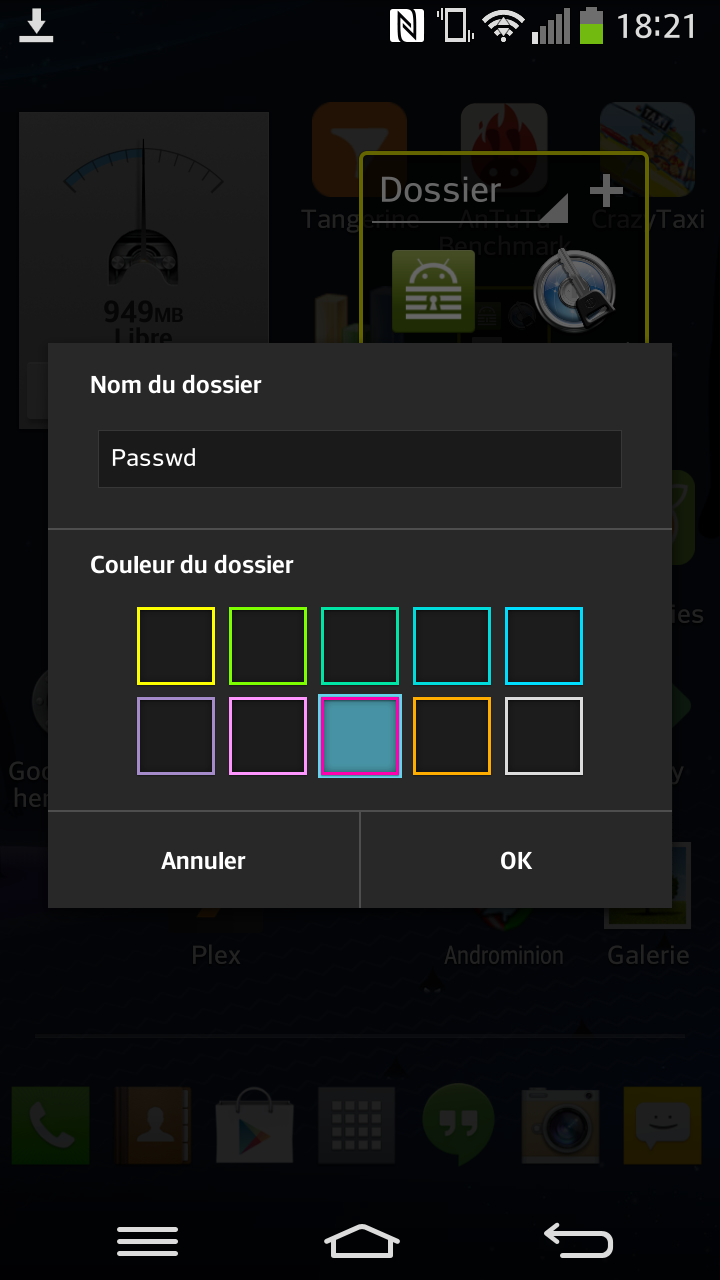Image resolution: width=720 pixels, height=1280 pixels.
Task: Choose the lime green folder color
Action: click(x=268, y=646)
